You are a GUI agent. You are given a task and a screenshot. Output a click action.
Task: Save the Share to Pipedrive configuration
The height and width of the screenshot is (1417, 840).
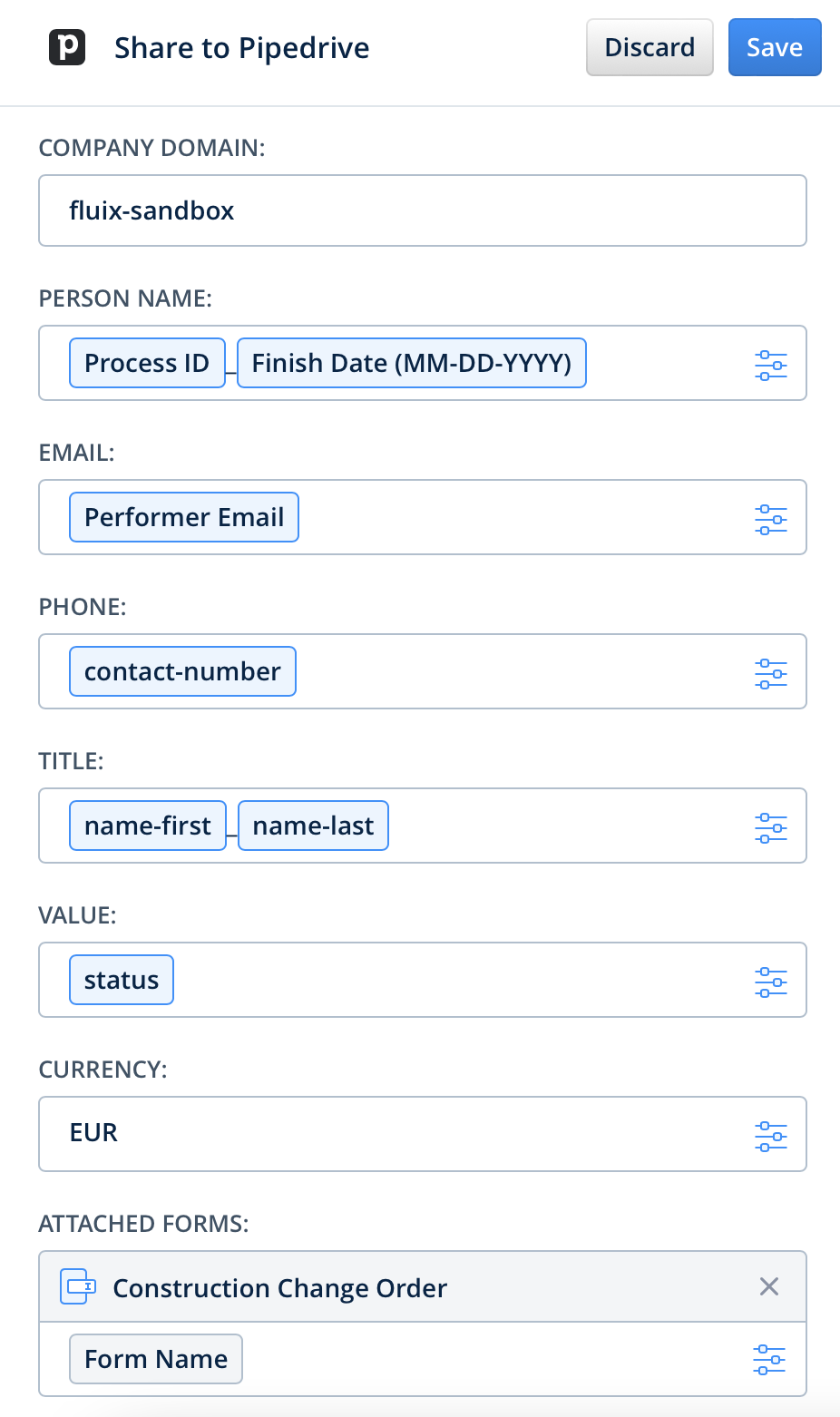pyautogui.click(x=774, y=46)
